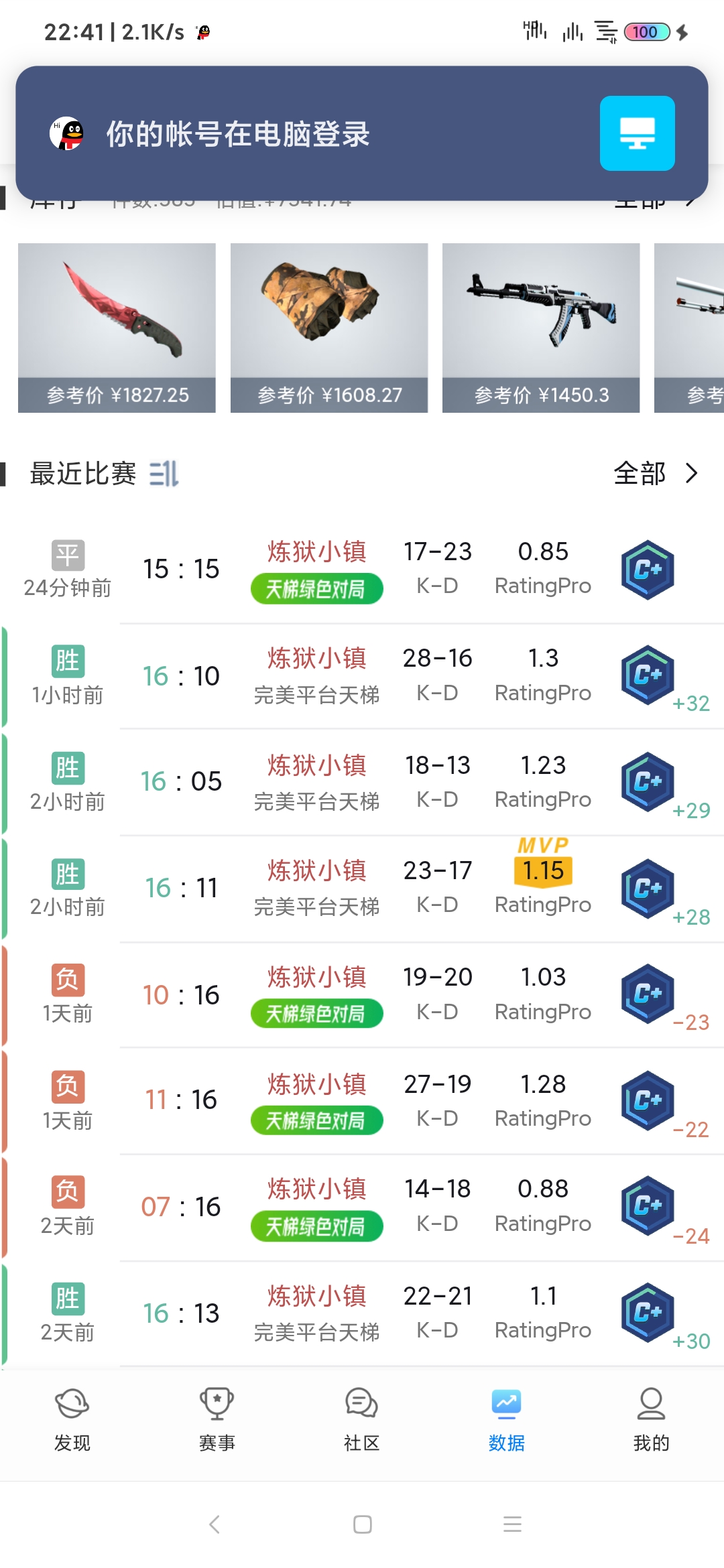View all recent matches via 全部
The height and width of the screenshot is (1568, 724).
pyautogui.click(x=654, y=473)
